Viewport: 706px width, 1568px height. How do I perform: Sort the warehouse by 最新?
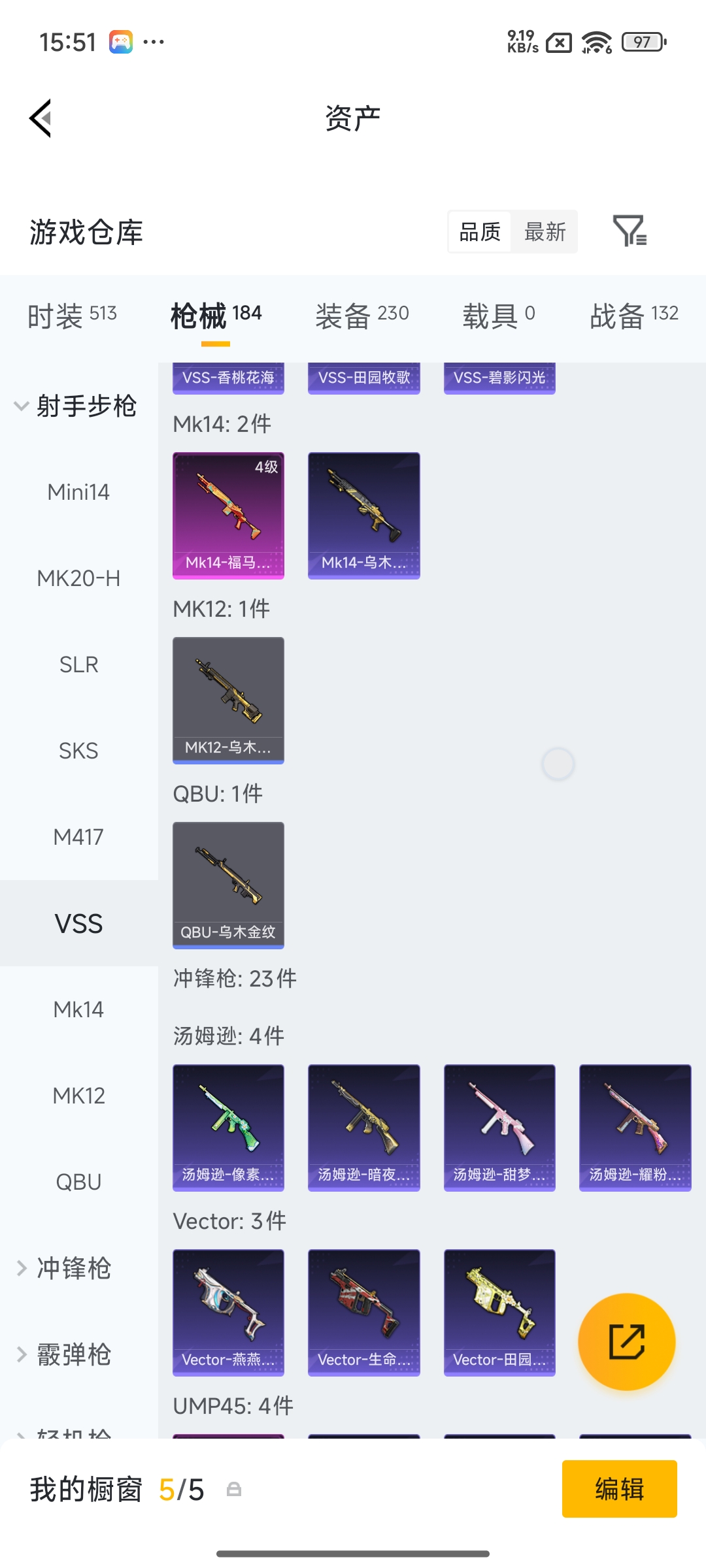click(x=545, y=232)
